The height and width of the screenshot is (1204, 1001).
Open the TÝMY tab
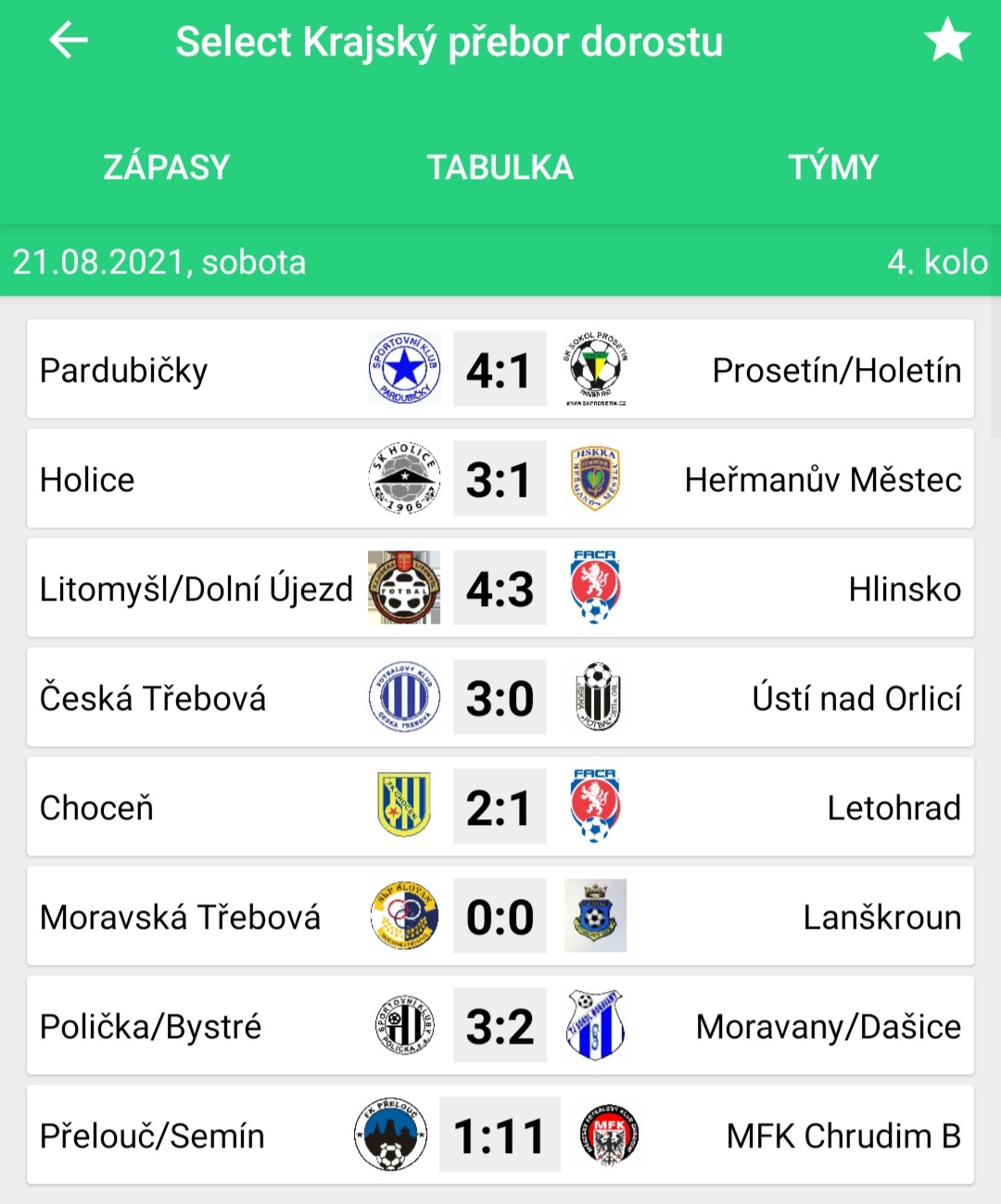pyautogui.click(x=833, y=168)
